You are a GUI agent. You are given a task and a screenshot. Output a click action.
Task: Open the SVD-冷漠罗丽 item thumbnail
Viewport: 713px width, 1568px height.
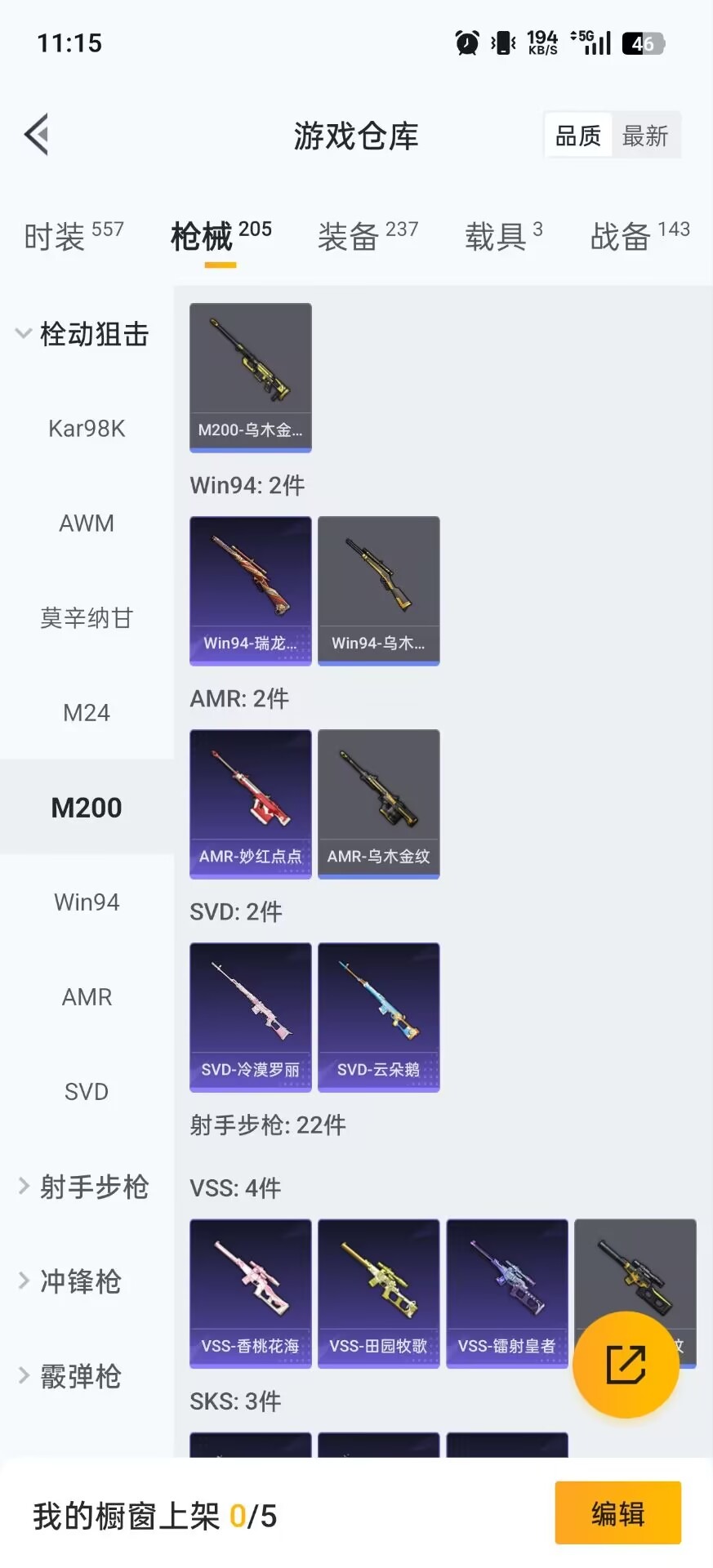250,1017
